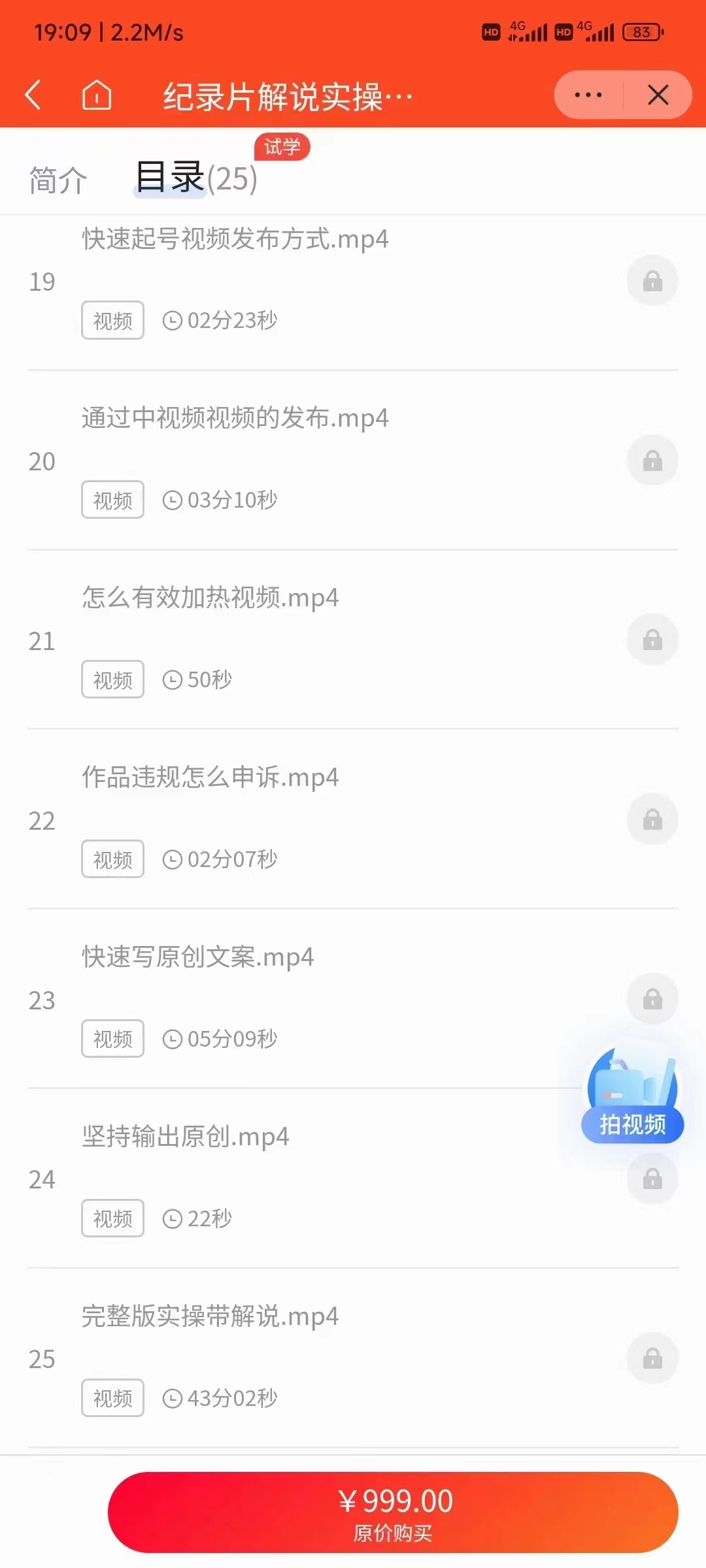The width and height of the screenshot is (706, 1568).
Task: View lesson 23 快速写原创文案.mp4
Action: pyautogui.click(x=197, y=957)
